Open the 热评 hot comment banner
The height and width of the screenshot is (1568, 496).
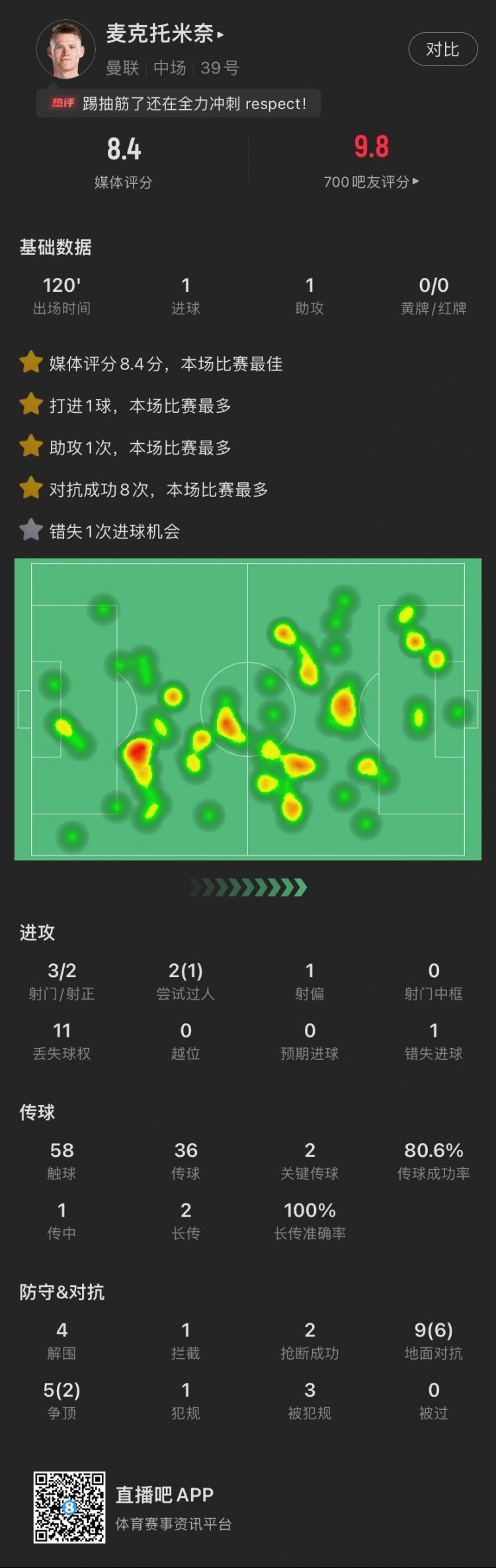179,103
